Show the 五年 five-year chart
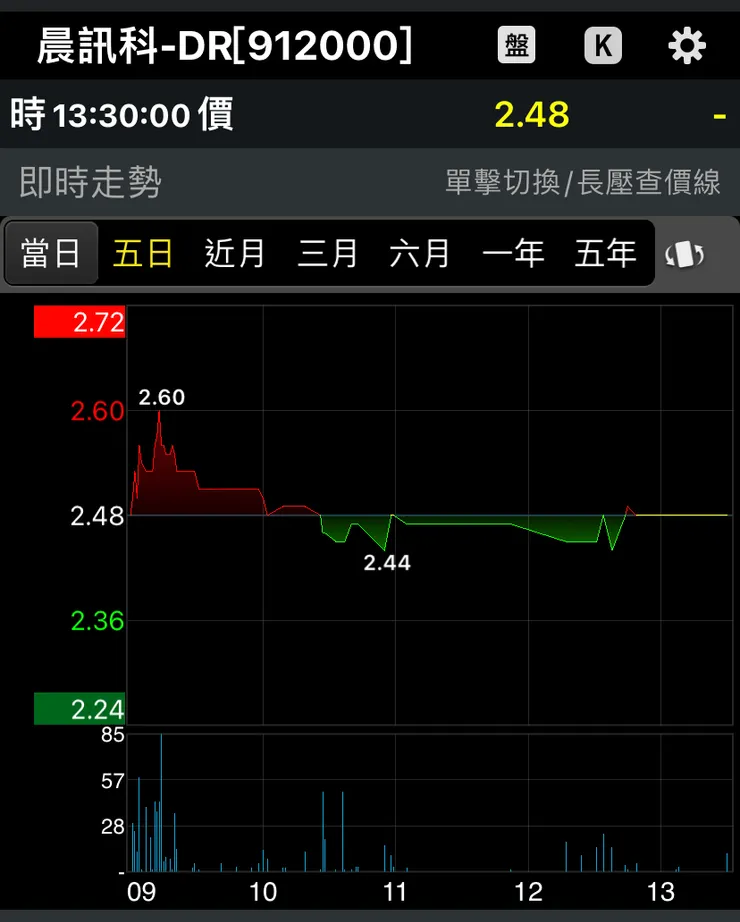 click(605, 255)
